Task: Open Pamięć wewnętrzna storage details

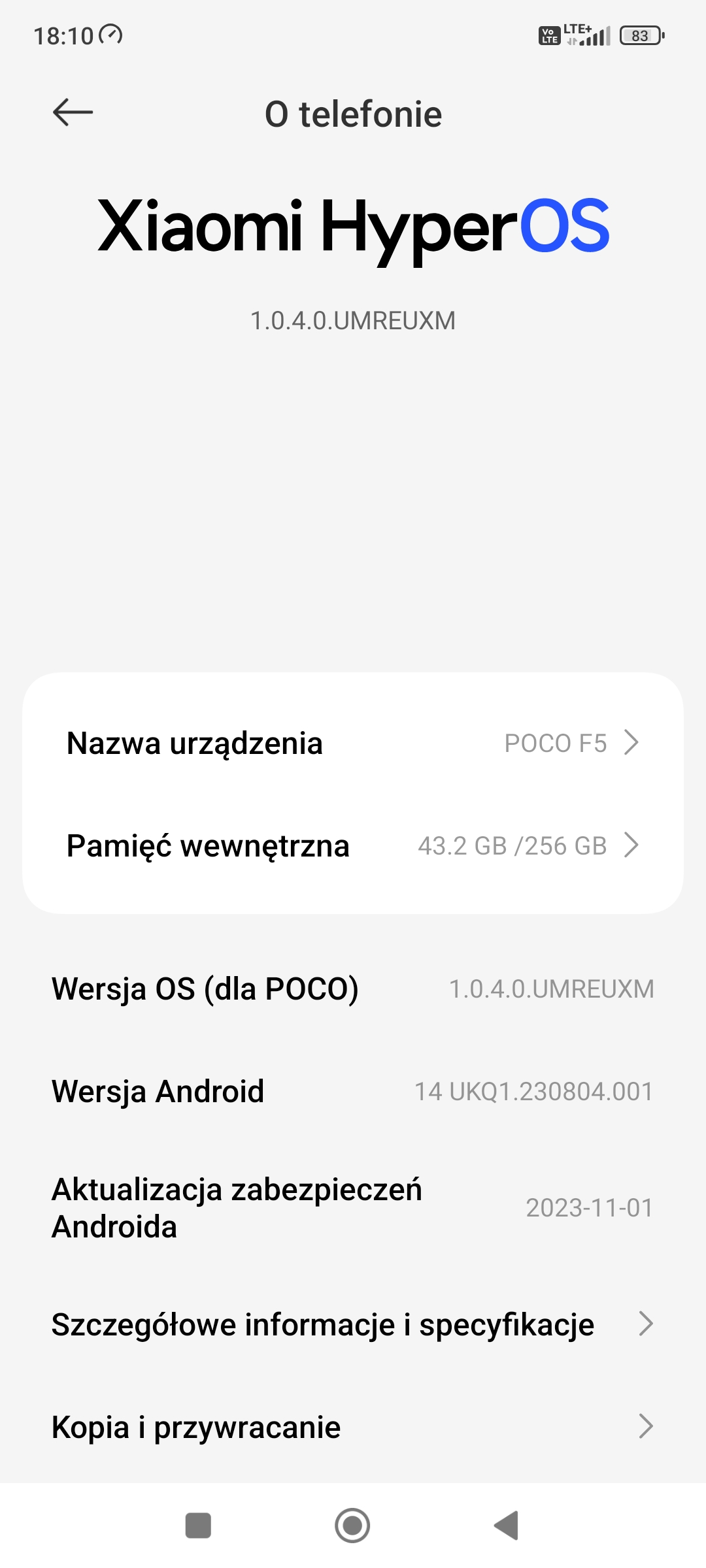Action: coord(353,845)
